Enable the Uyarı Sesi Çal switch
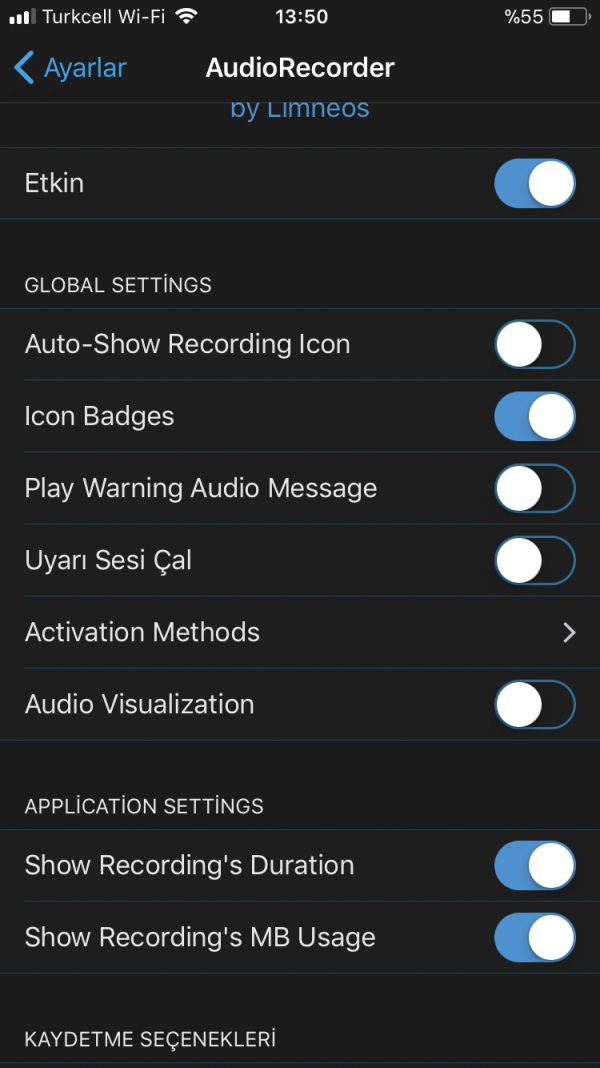 point(535,561)
